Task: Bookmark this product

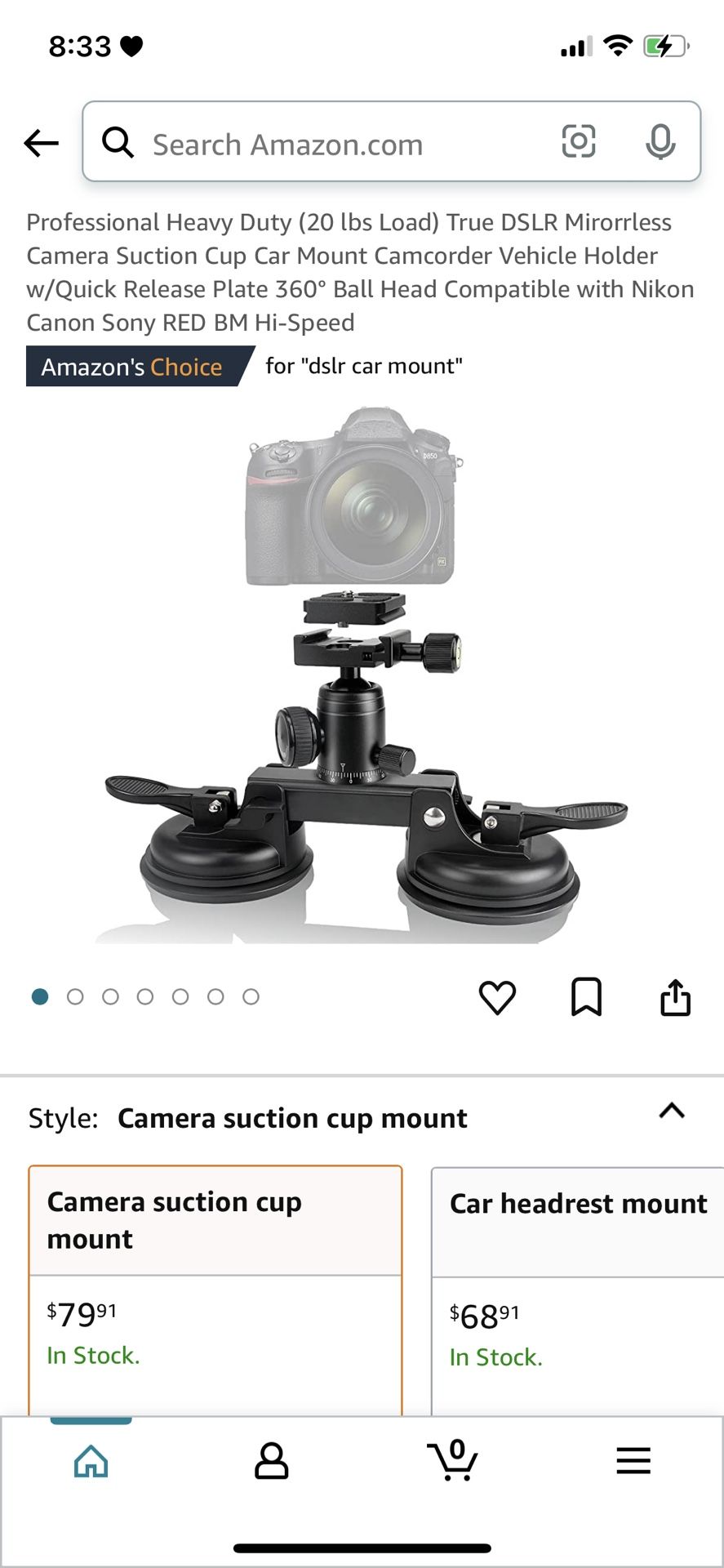Action: pos(586,997)
